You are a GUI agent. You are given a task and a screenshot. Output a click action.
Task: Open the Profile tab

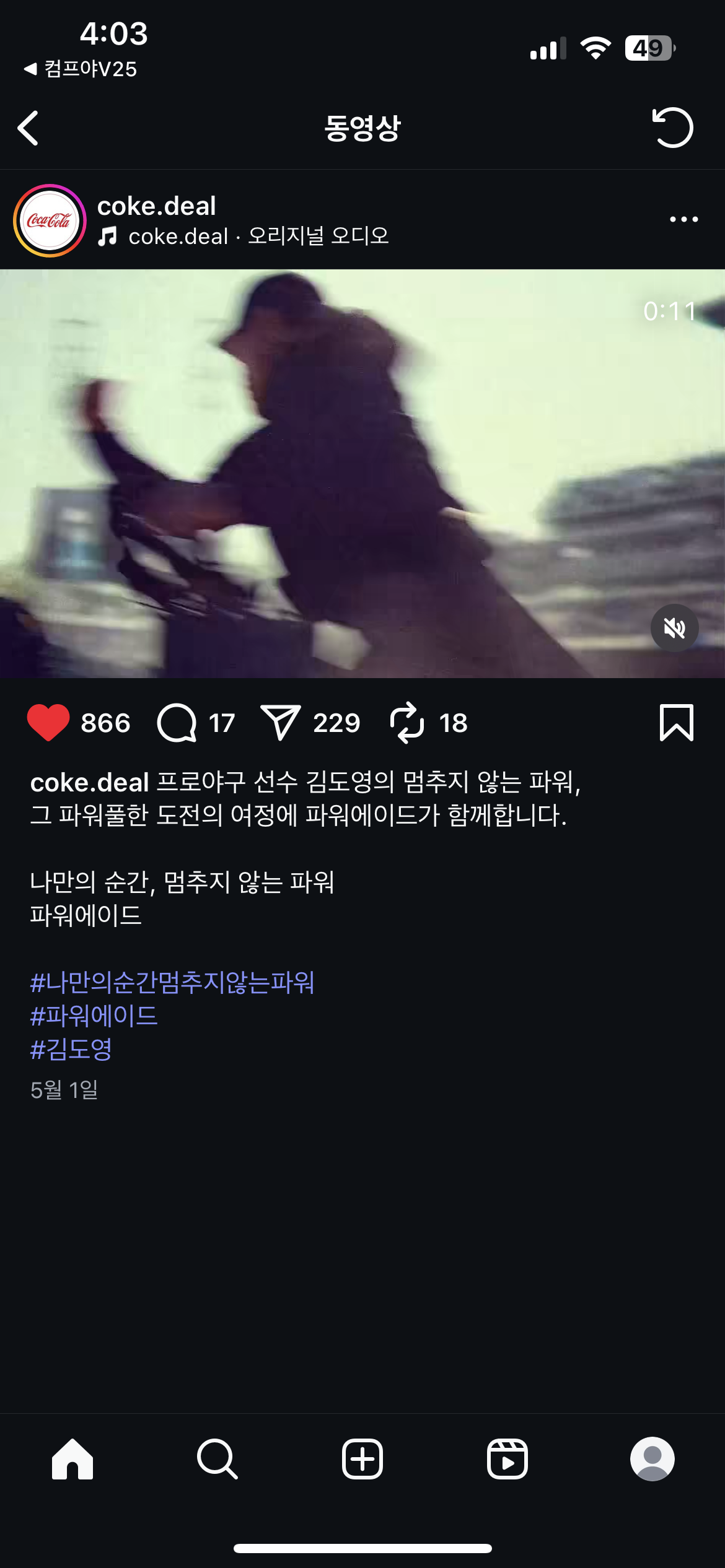[652, 1459]
